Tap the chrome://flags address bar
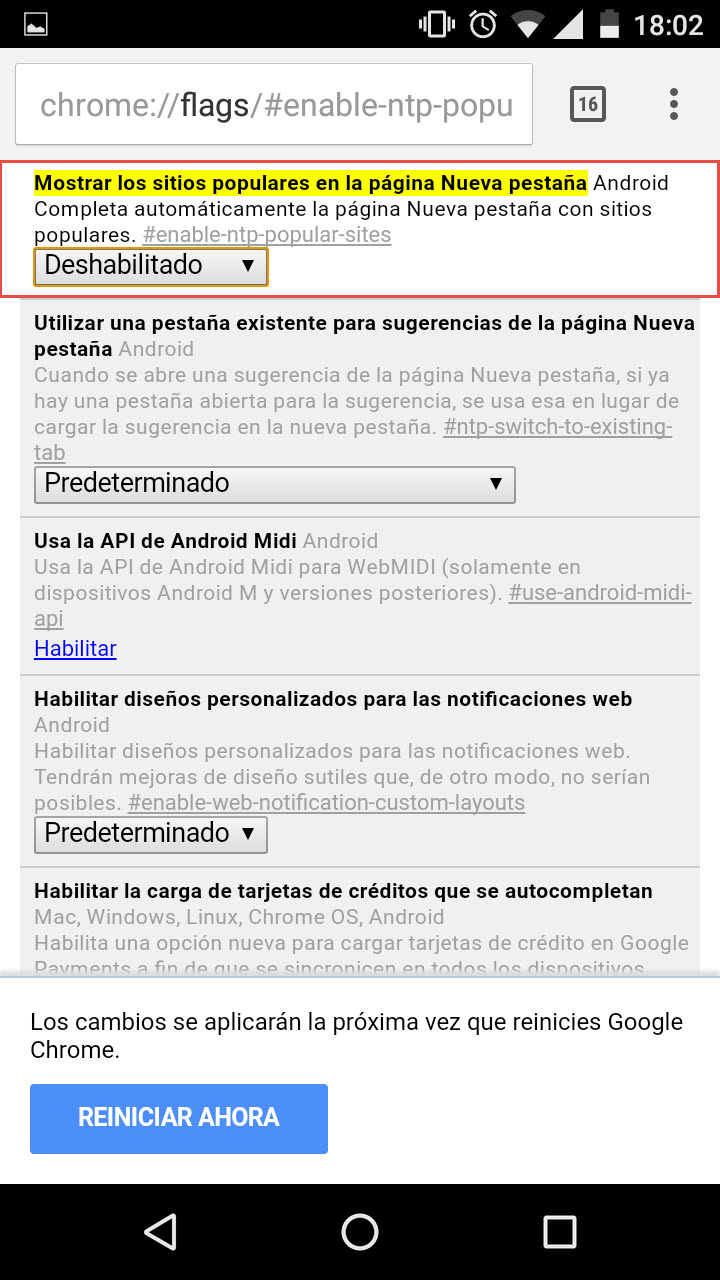The width and height of the screenshot is (720, 1280). pyautogui.click(x=274, y=105)
